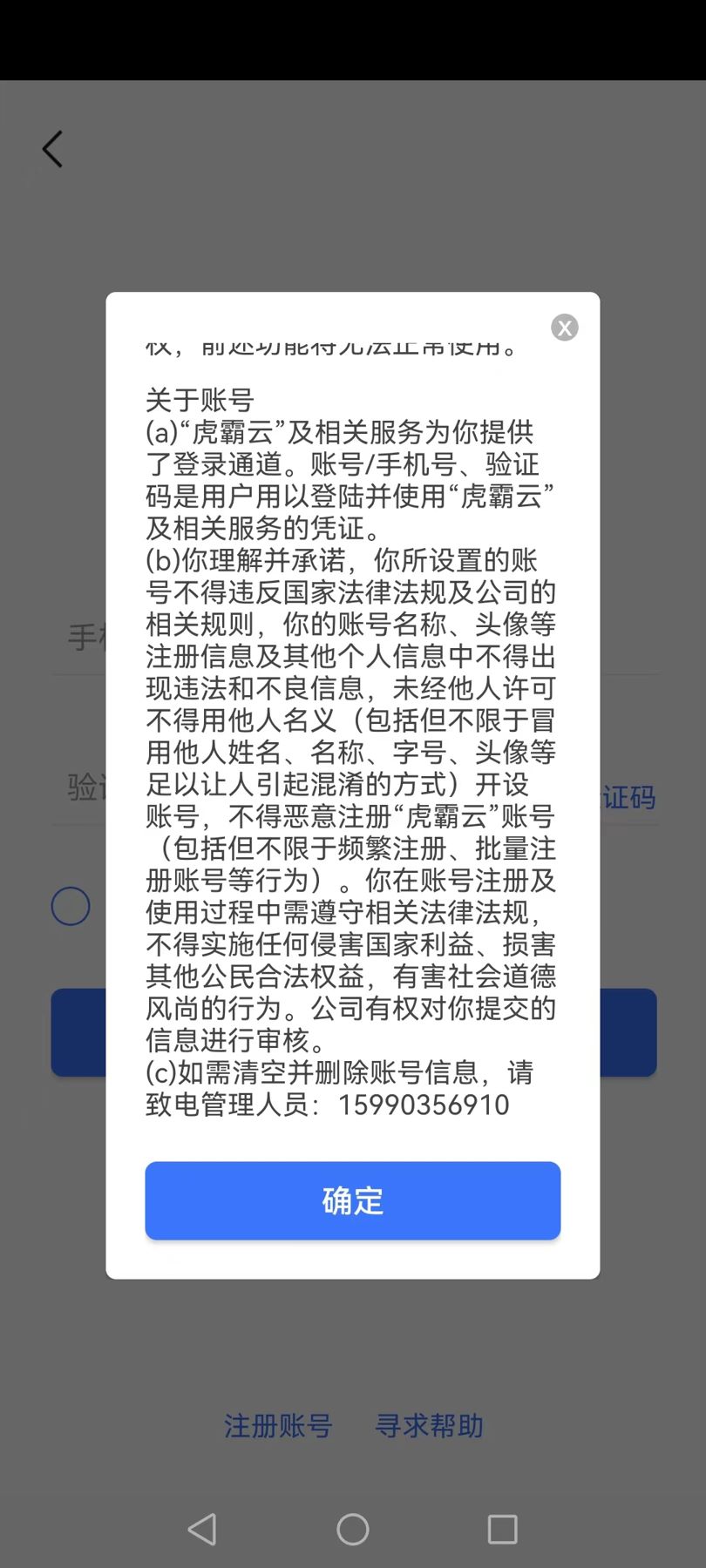Confirm the agreement with 确定

click(352, 1200)
